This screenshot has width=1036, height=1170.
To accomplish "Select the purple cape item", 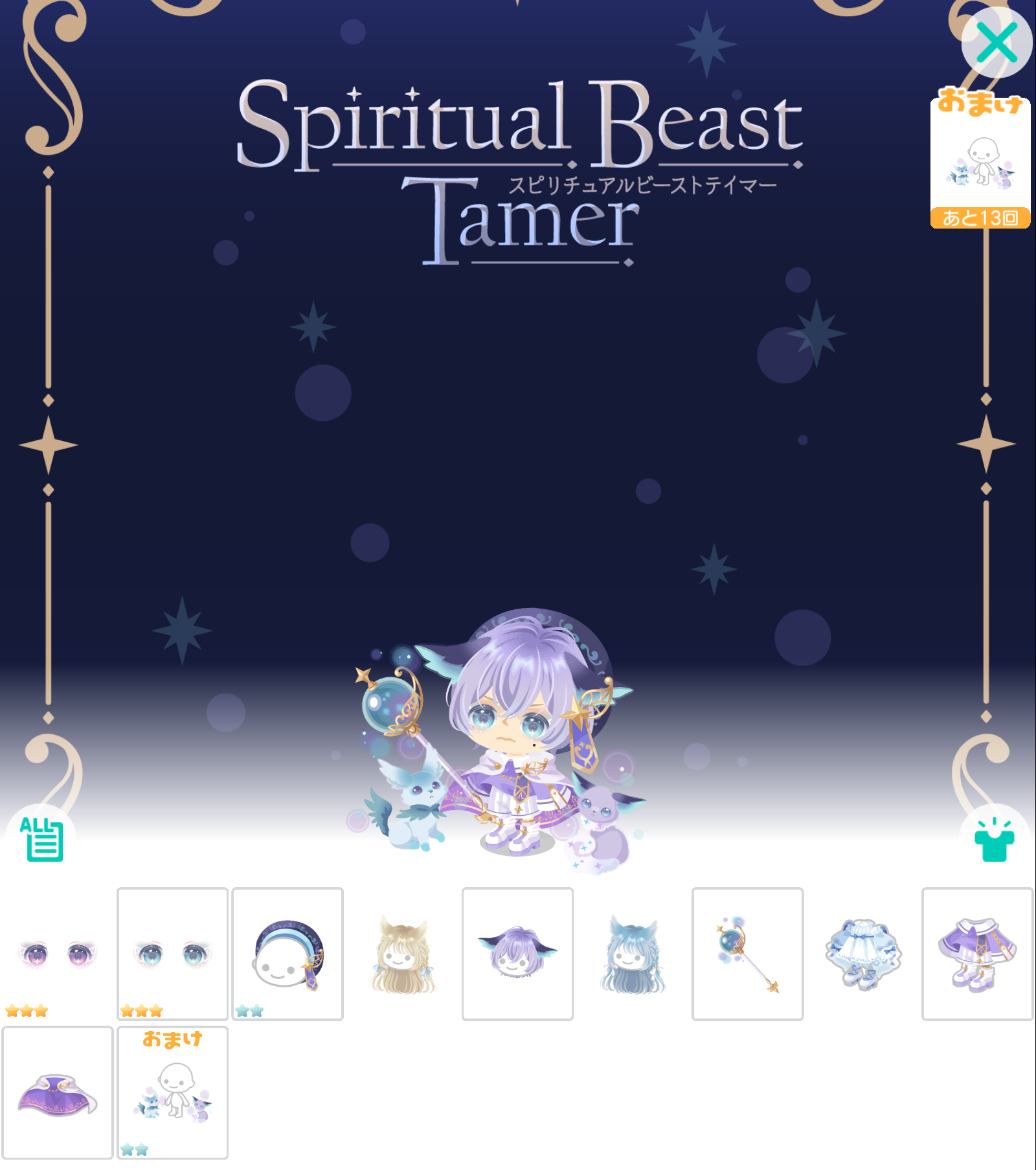I will (58, 1092).
